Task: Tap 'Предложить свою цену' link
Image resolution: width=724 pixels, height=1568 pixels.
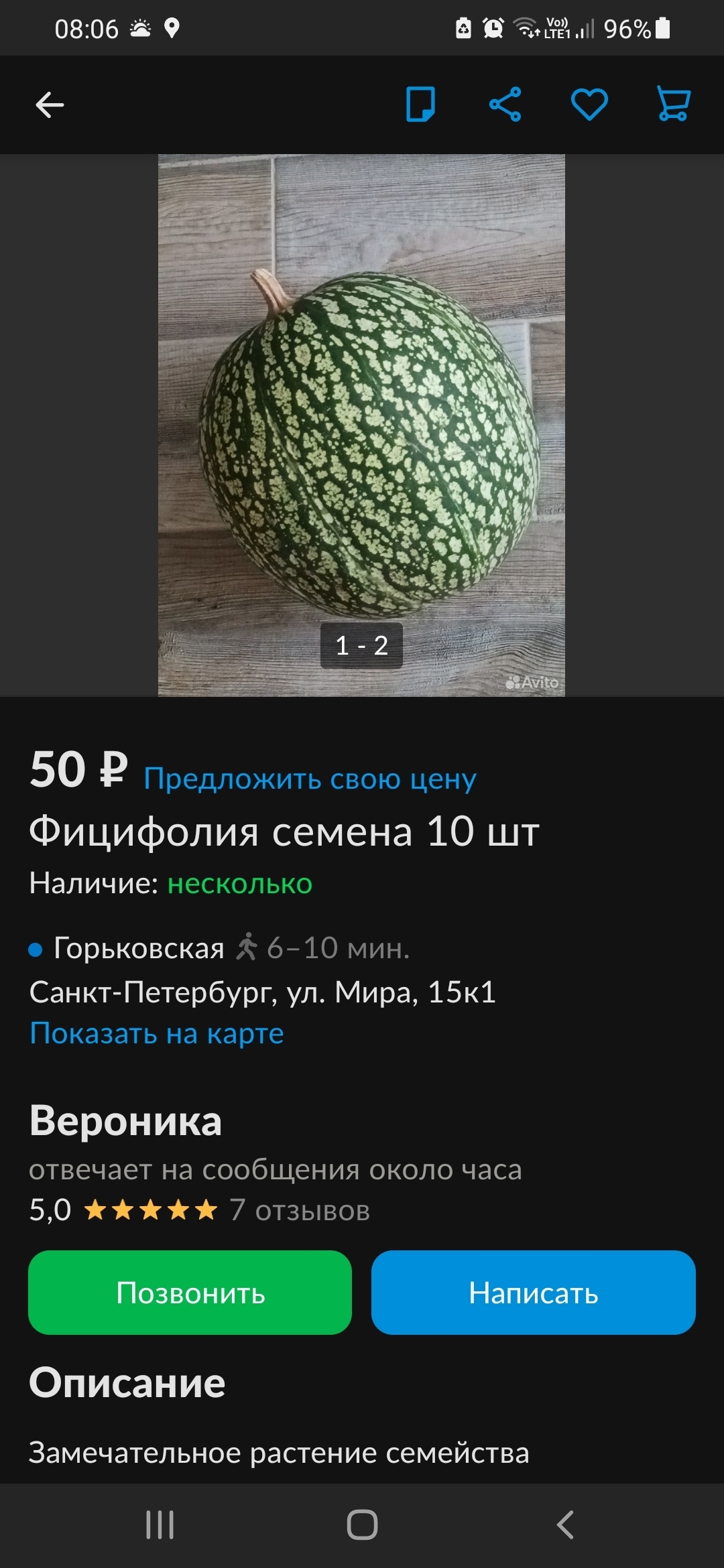Action: pos(310,779)
